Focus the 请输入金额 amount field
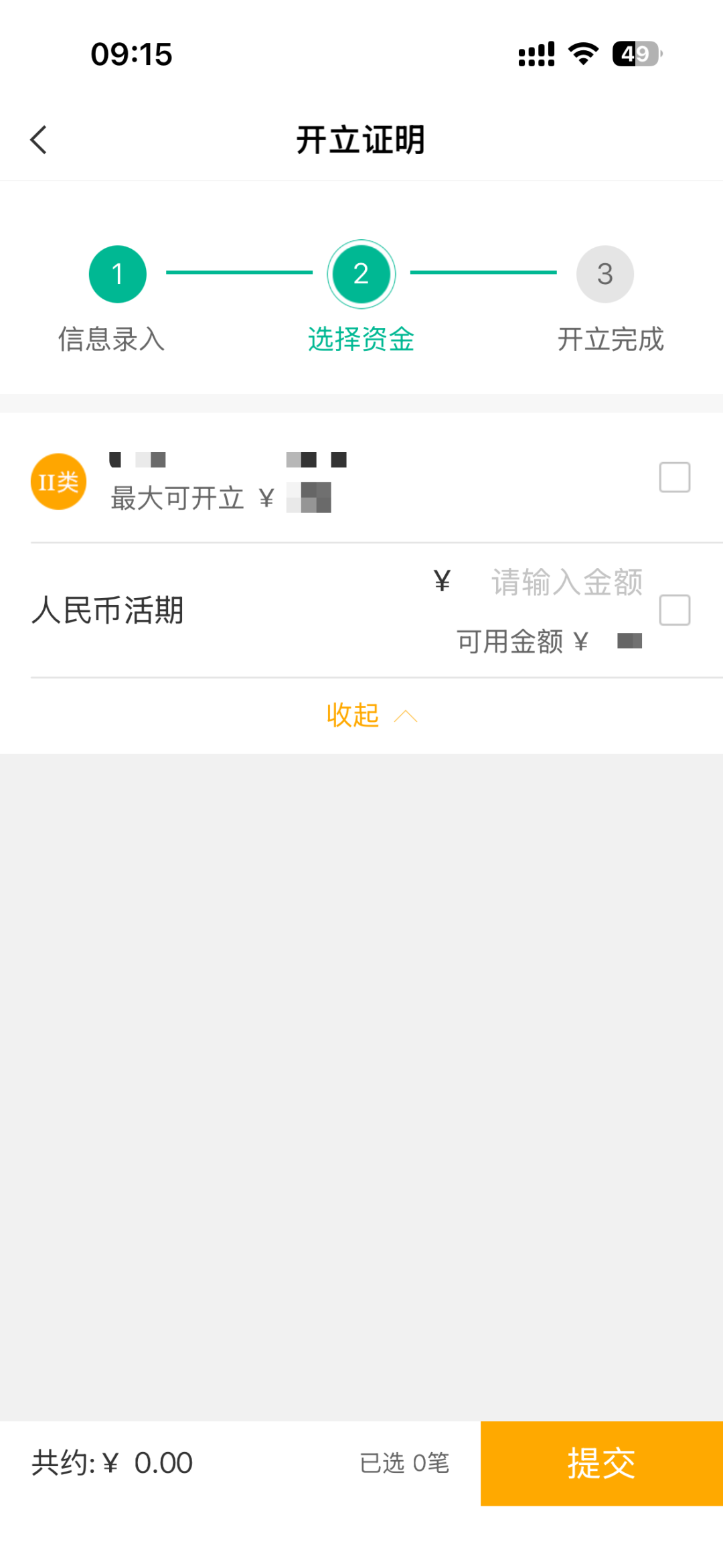 point(566,581)
